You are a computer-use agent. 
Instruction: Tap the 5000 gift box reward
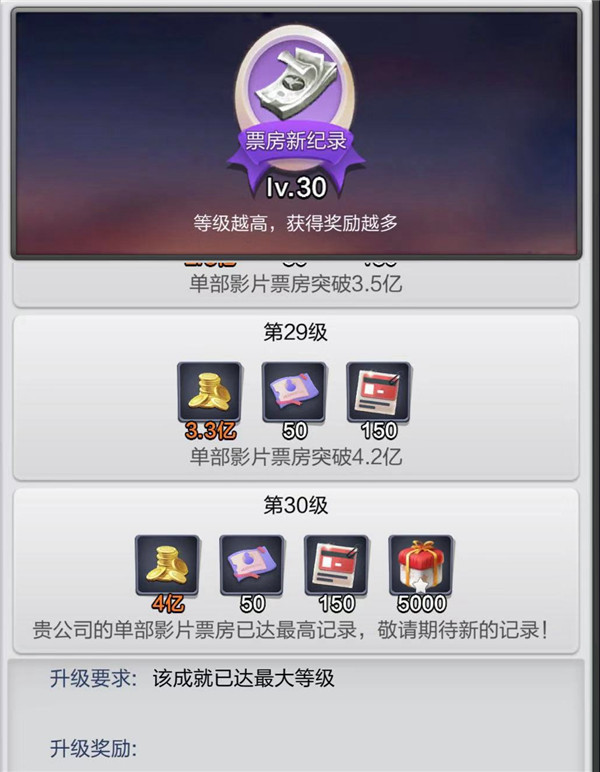click(x=421, y=565)
